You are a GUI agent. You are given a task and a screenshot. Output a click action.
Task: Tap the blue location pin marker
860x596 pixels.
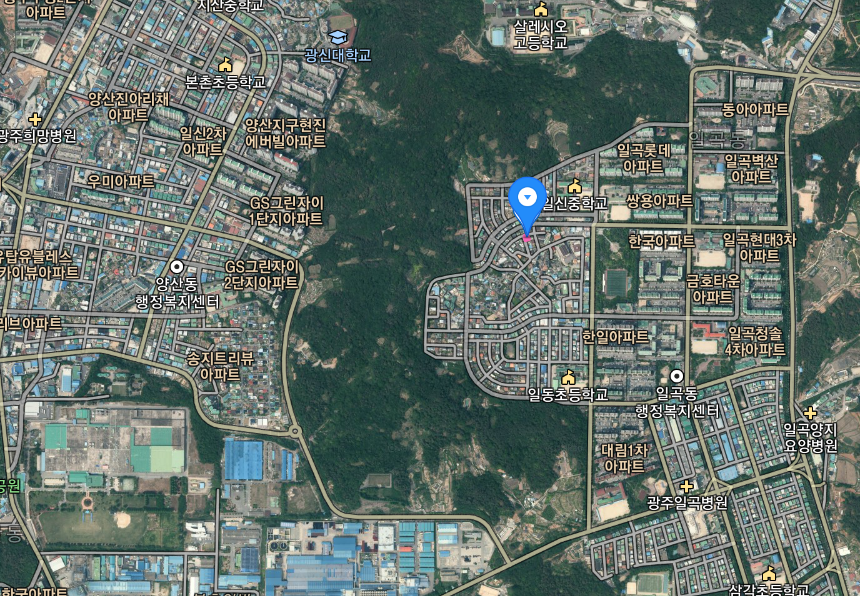526,199
